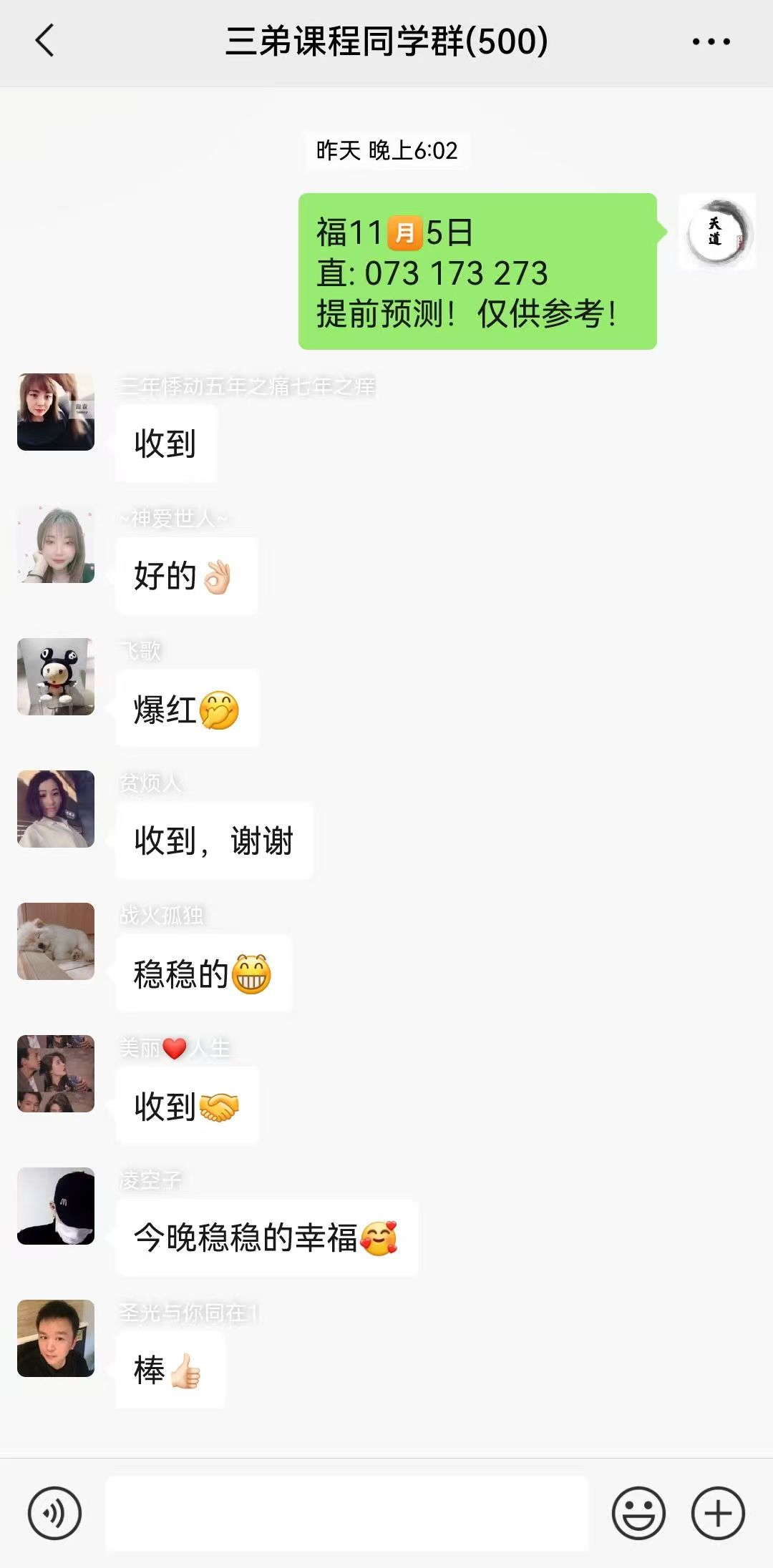Image resolution: width=773 pixels, height=1568 pixels.
Task: Tap 圣光与你同在's avatar
Action: point(54,1340)
